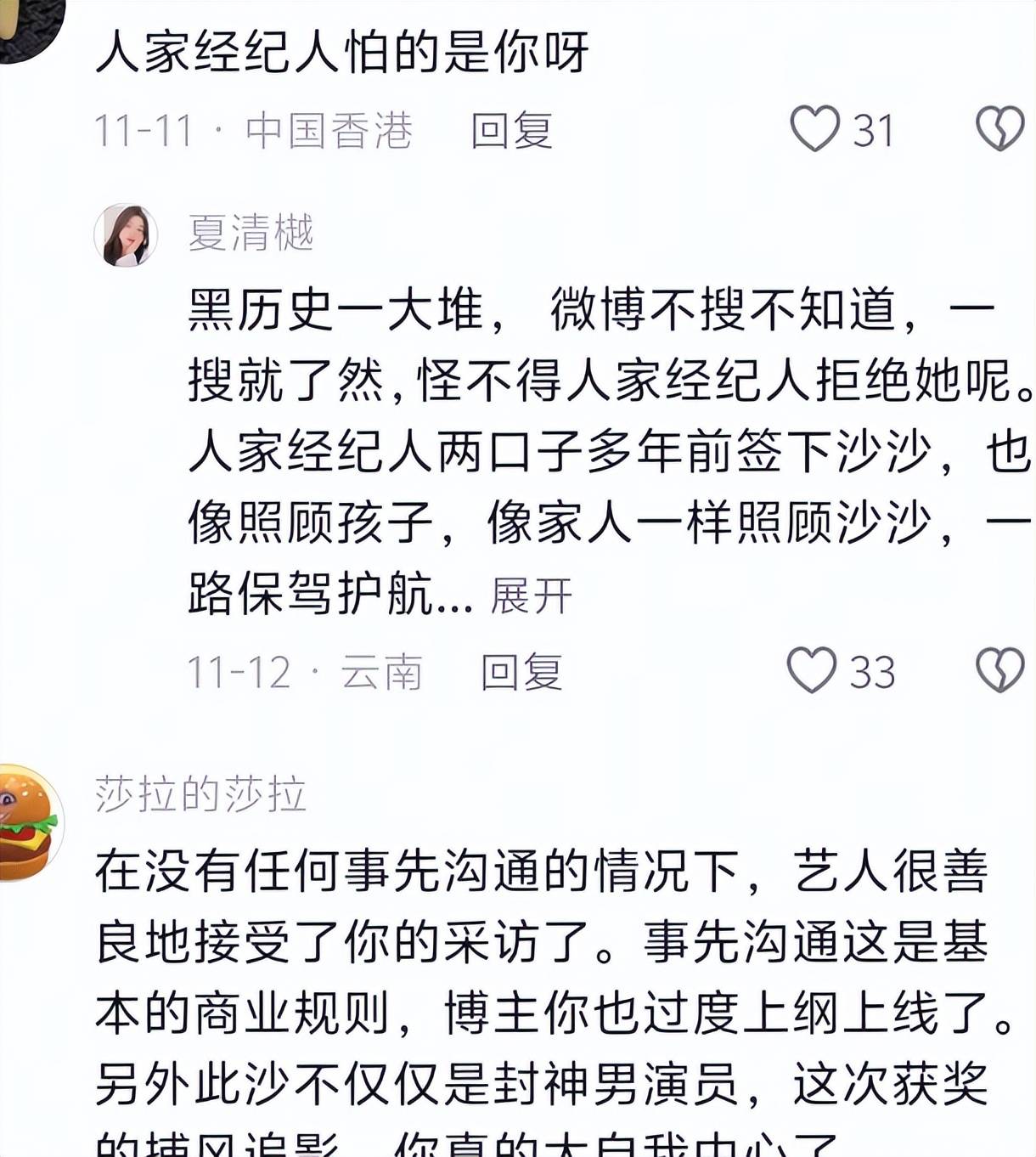This screenshot has height=1157, width=1036.
Task: Like the comment from 中国香港
Action: coord(815,130)
